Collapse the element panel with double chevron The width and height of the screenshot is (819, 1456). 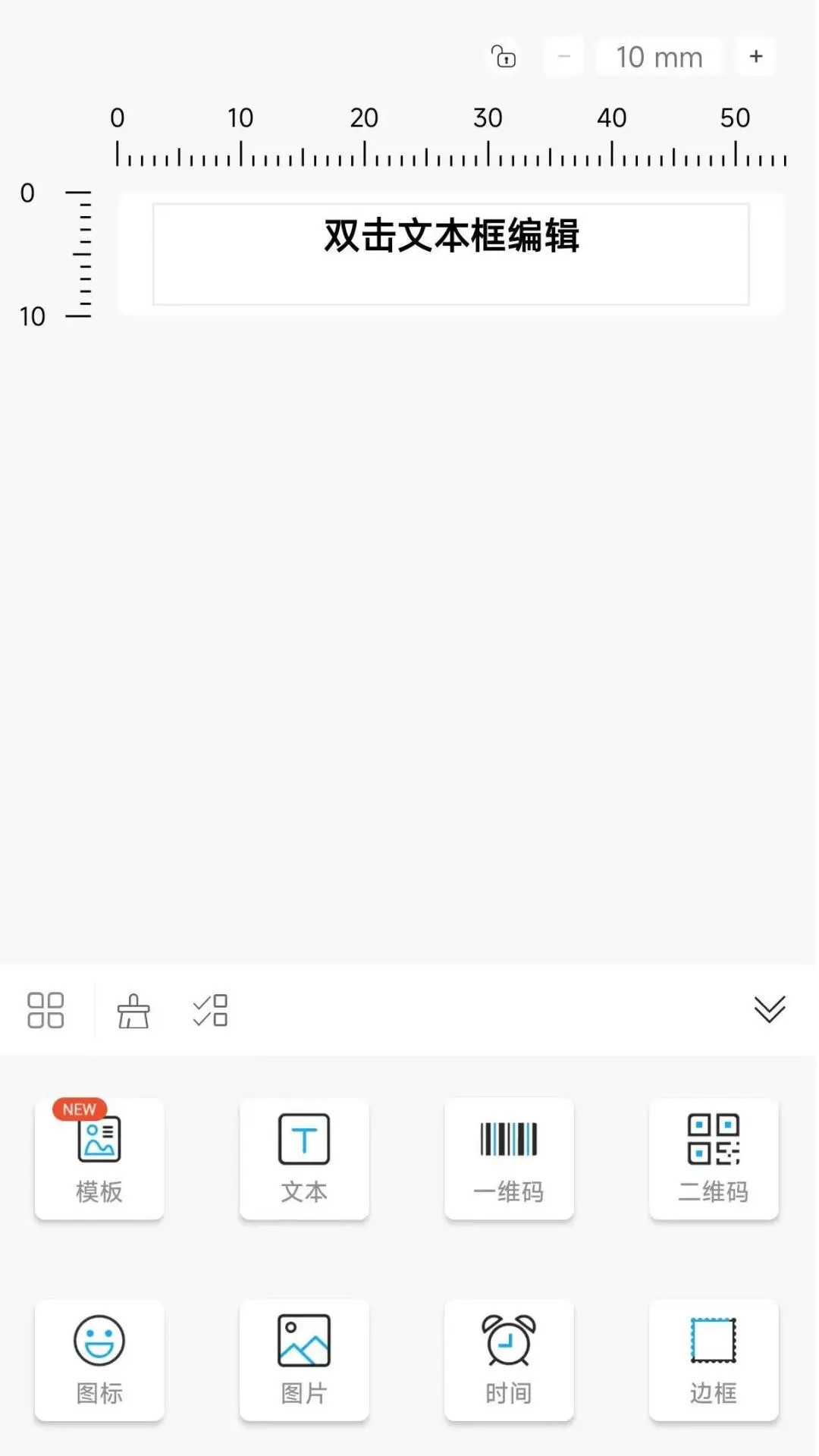[770, 1009]
